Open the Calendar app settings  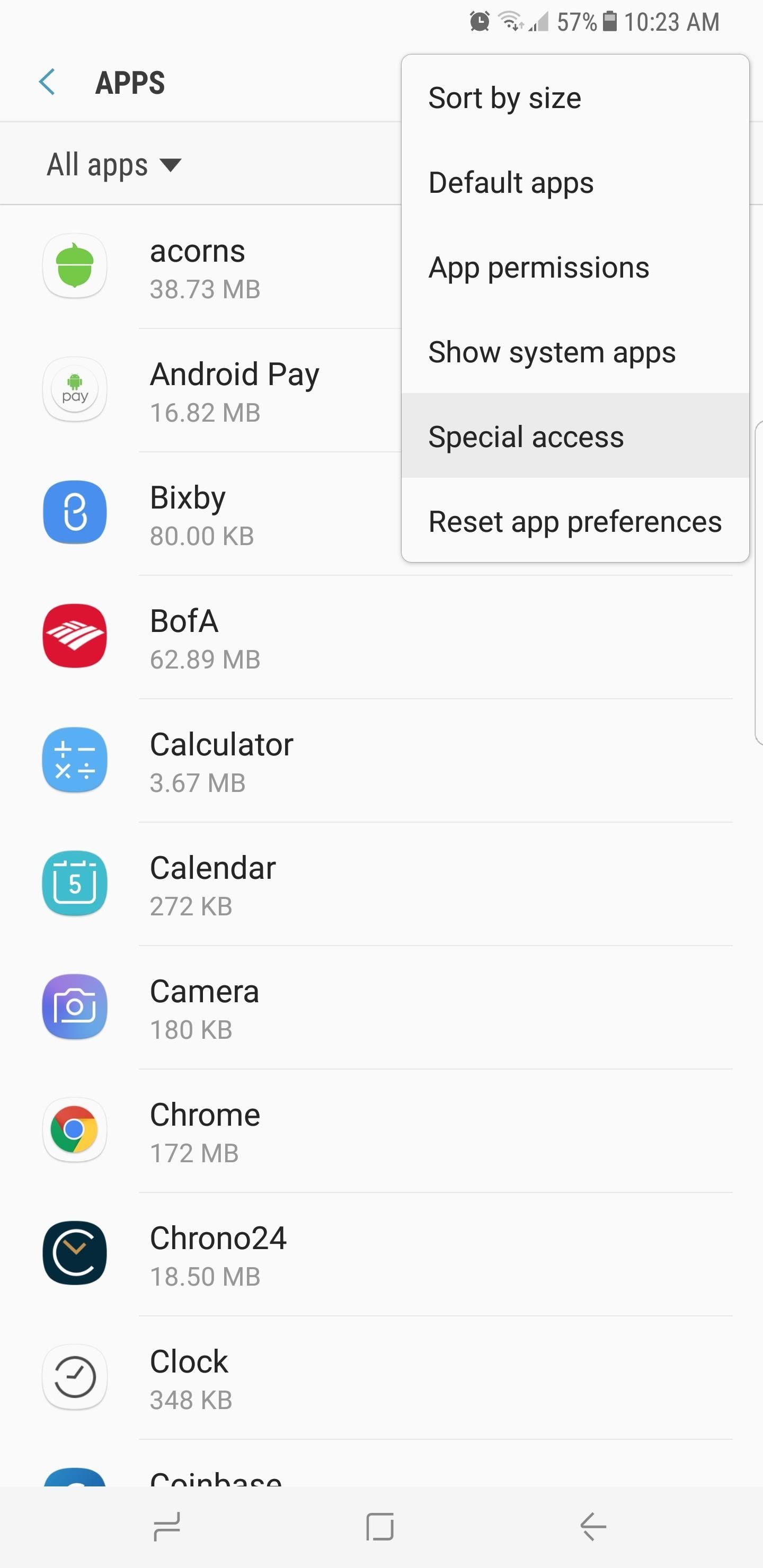pos(74,884)
